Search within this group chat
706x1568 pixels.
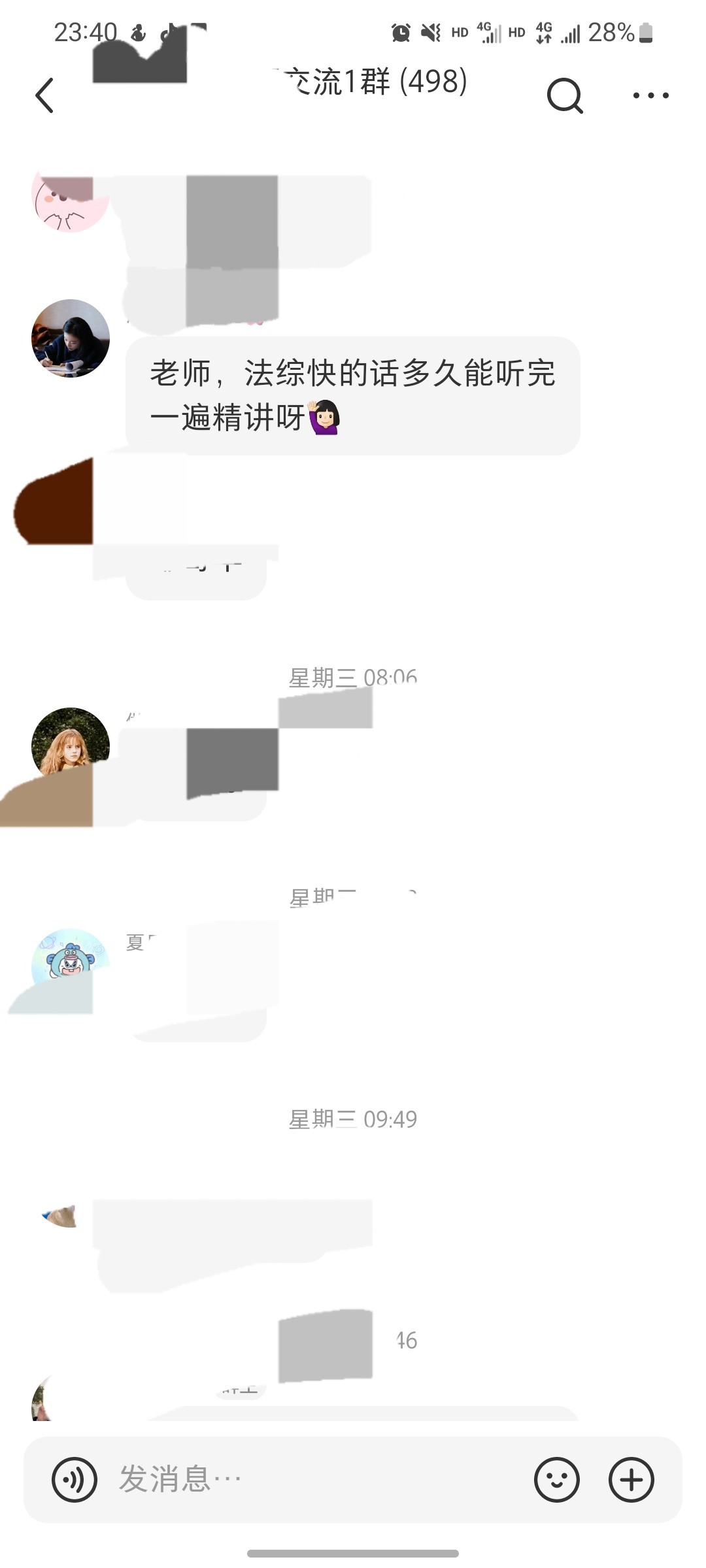point(564,96)
